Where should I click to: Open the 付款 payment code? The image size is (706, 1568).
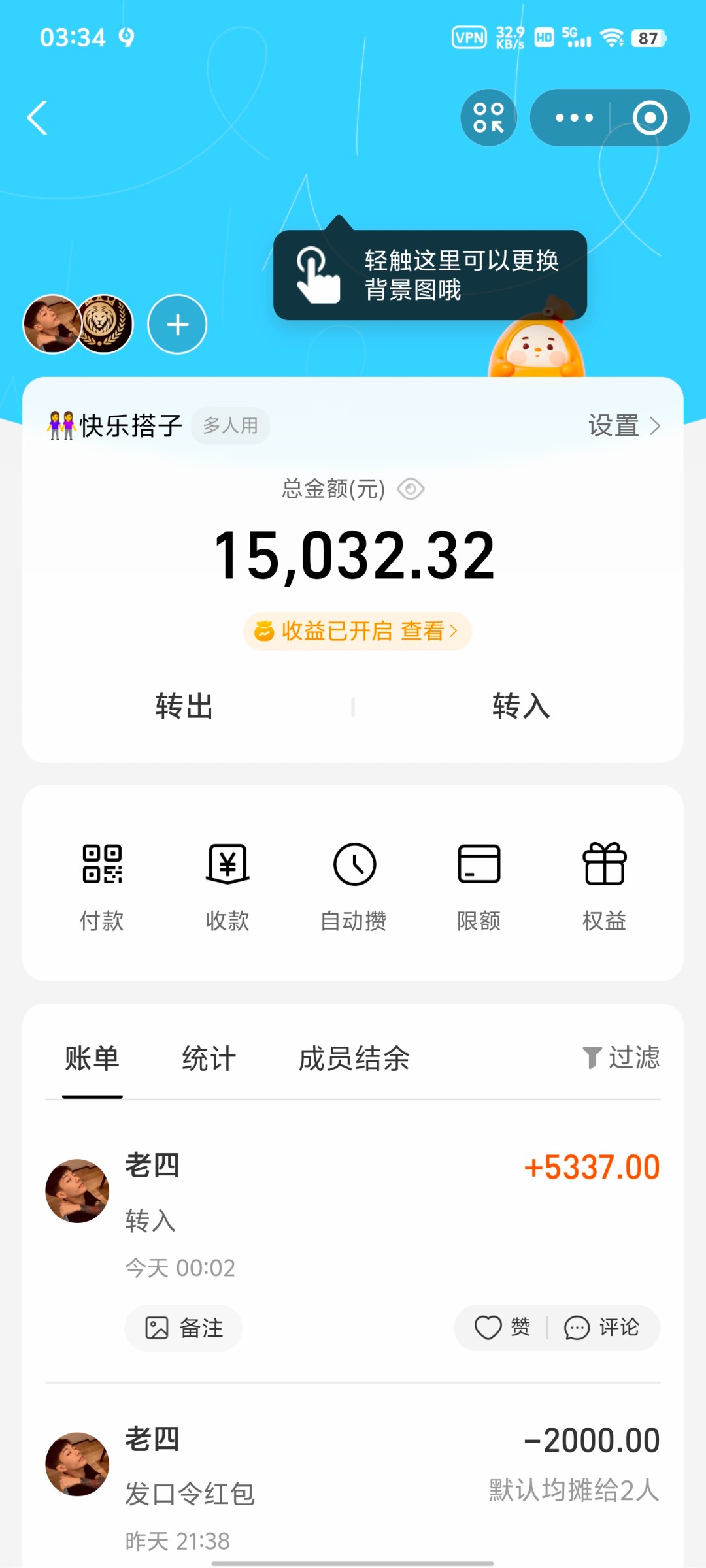click(x=102, y=885)
